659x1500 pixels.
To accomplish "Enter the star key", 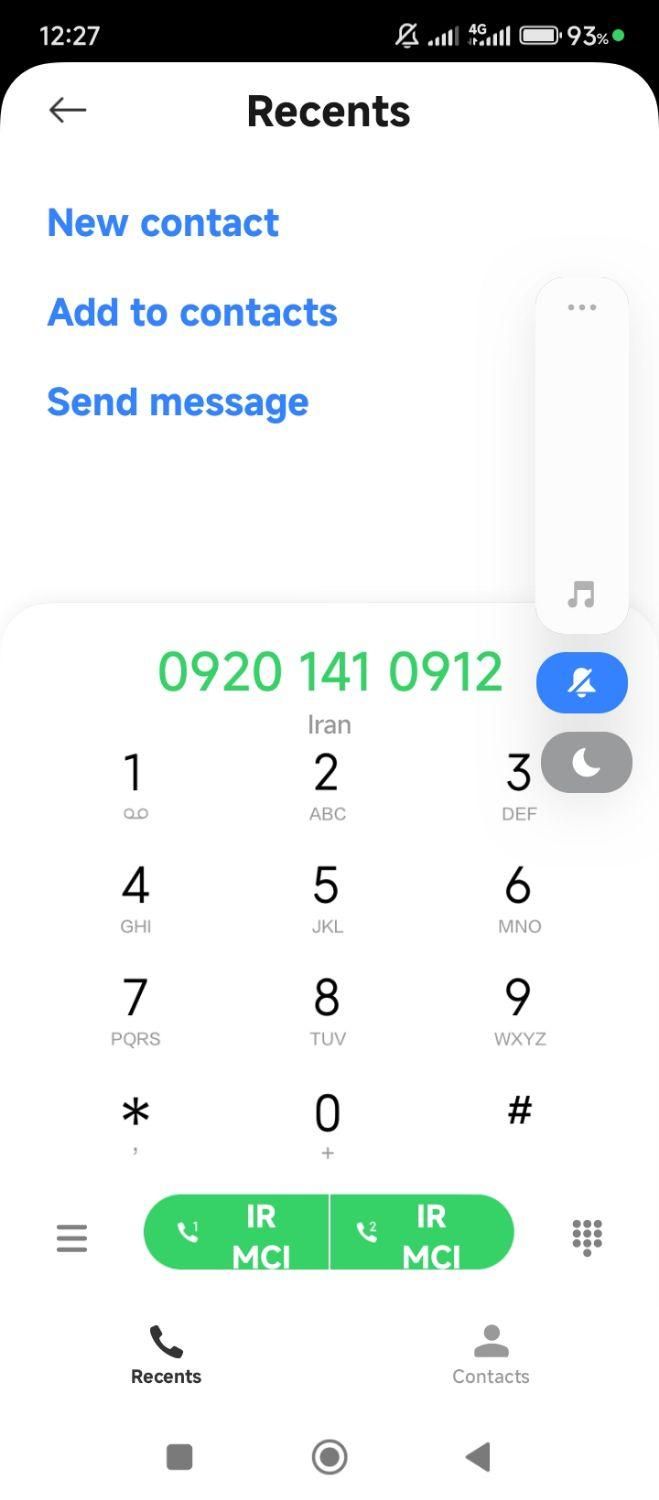I will click(x=135, y=1122).
